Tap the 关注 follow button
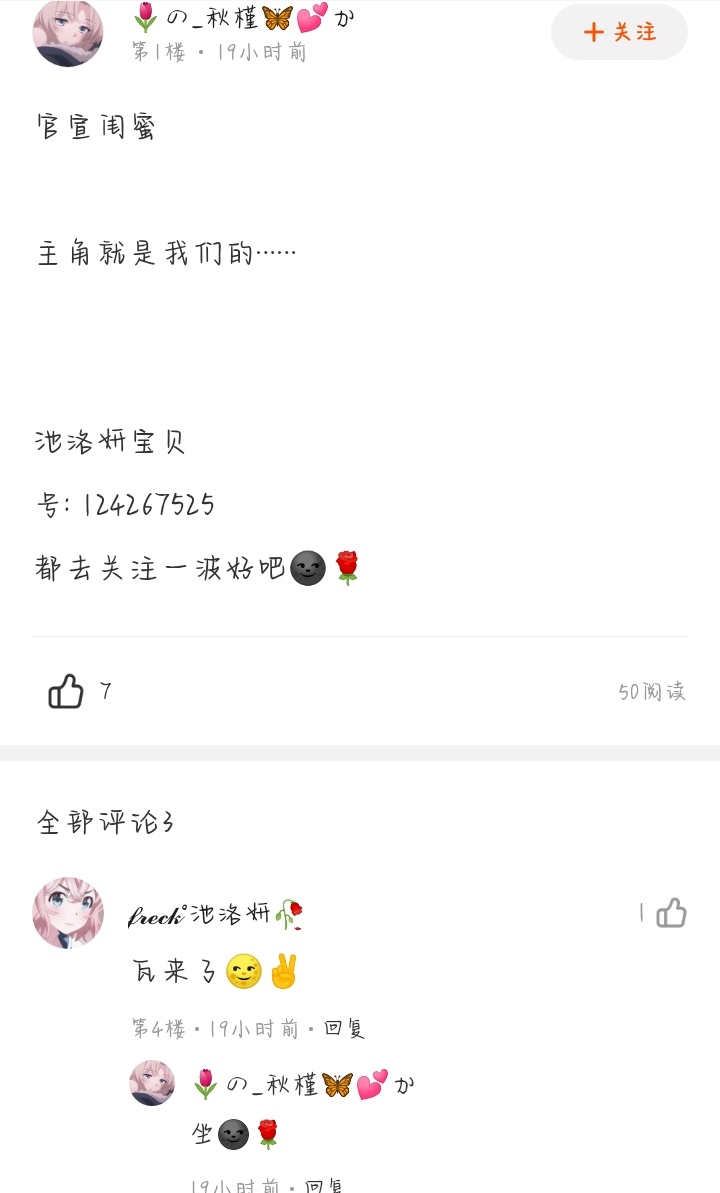Screen dimensions: 720x1193 pyautogui.click(x=619, y=32)
